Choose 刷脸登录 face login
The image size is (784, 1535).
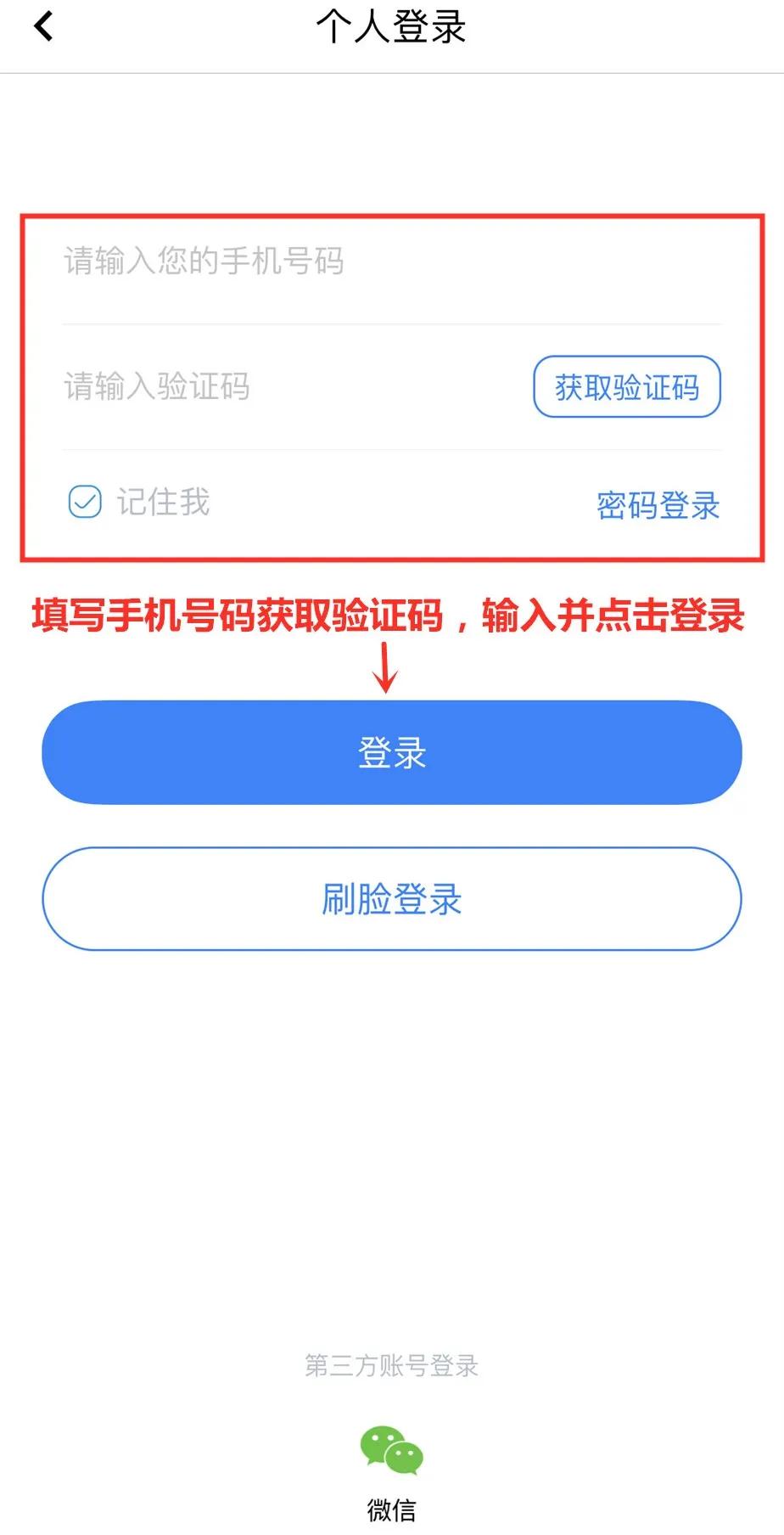pos(391,897)
